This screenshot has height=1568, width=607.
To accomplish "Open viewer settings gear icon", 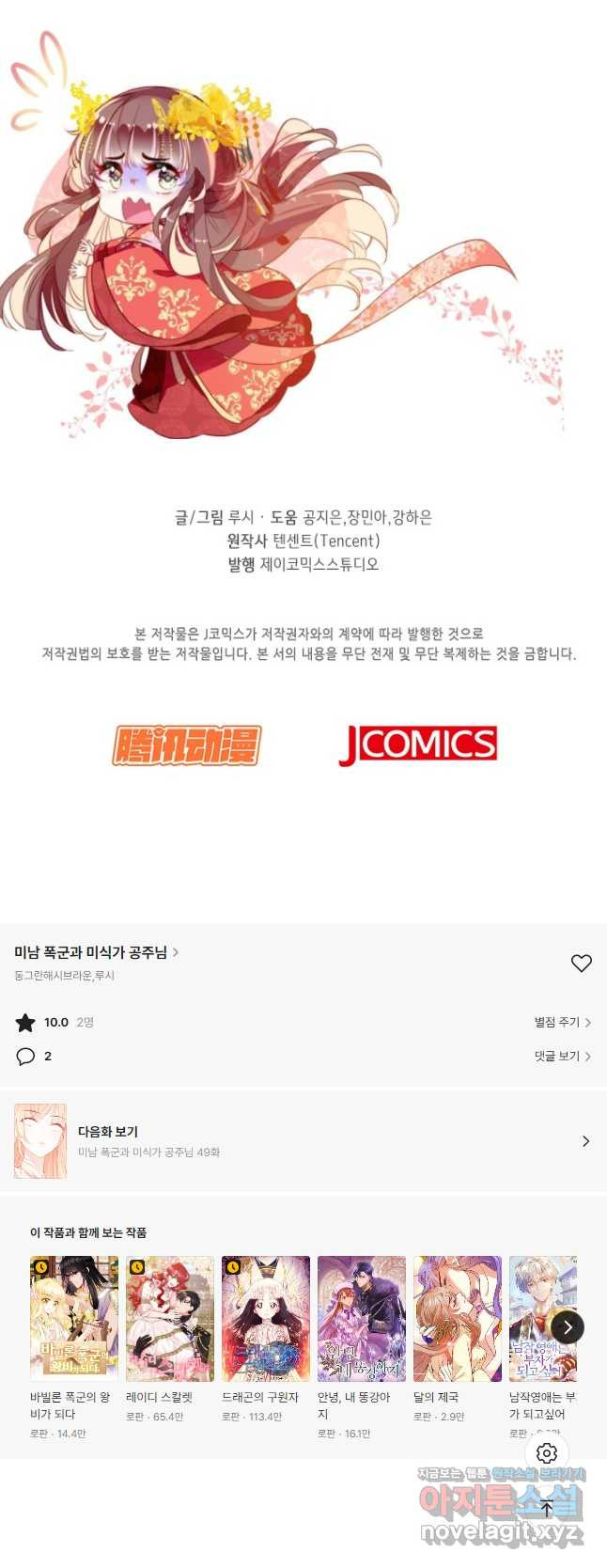I will tap(547, 1452).
